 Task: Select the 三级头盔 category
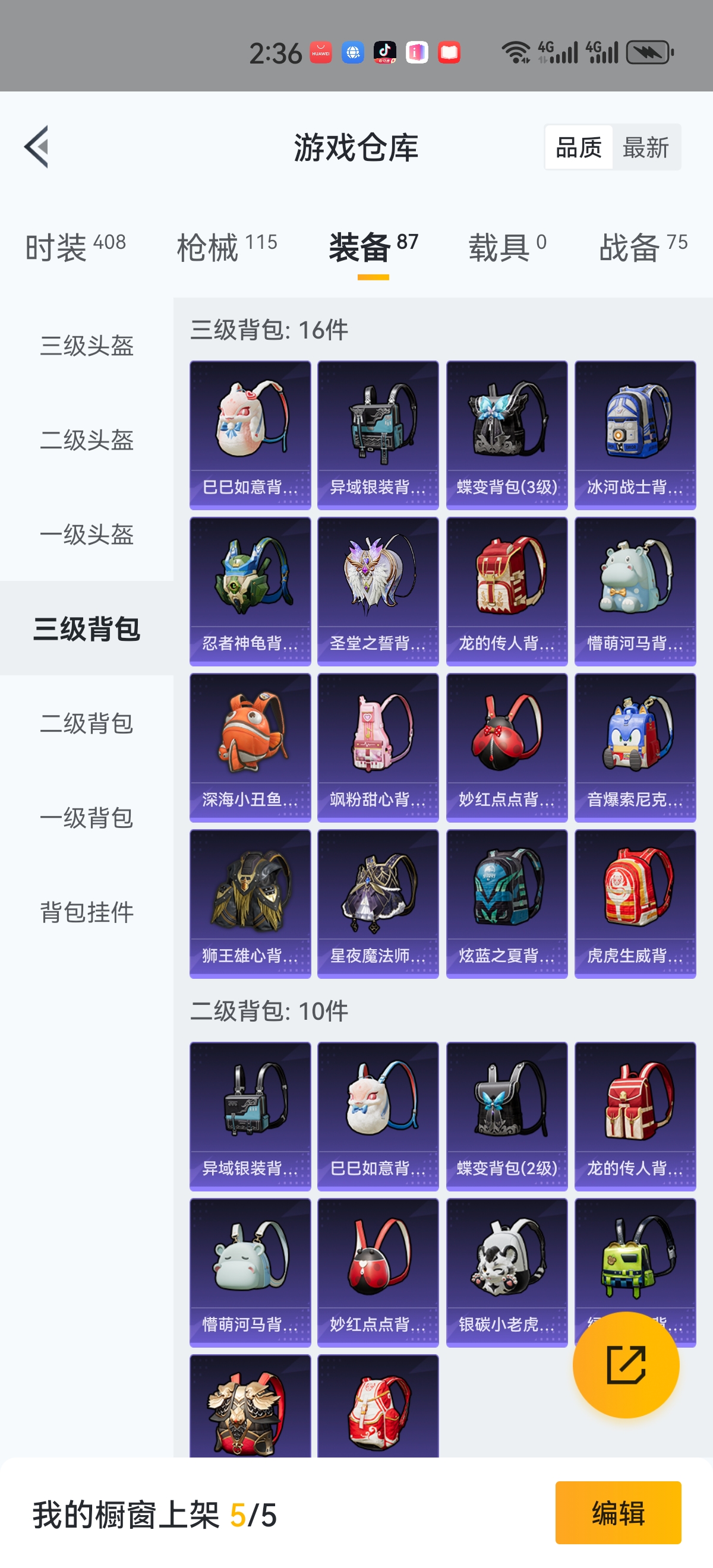(x=87, y=346)
